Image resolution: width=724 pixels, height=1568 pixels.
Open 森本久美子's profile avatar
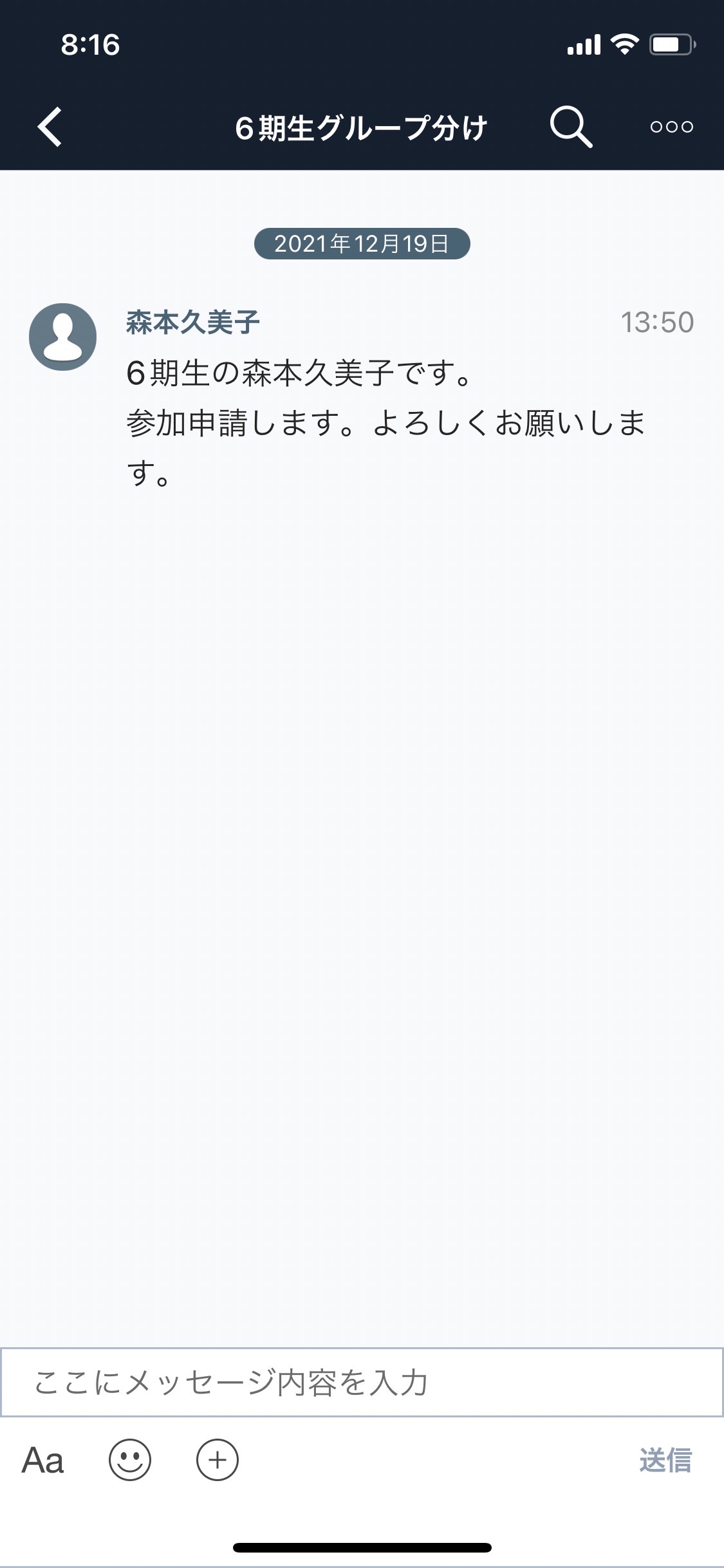point(62,337)
